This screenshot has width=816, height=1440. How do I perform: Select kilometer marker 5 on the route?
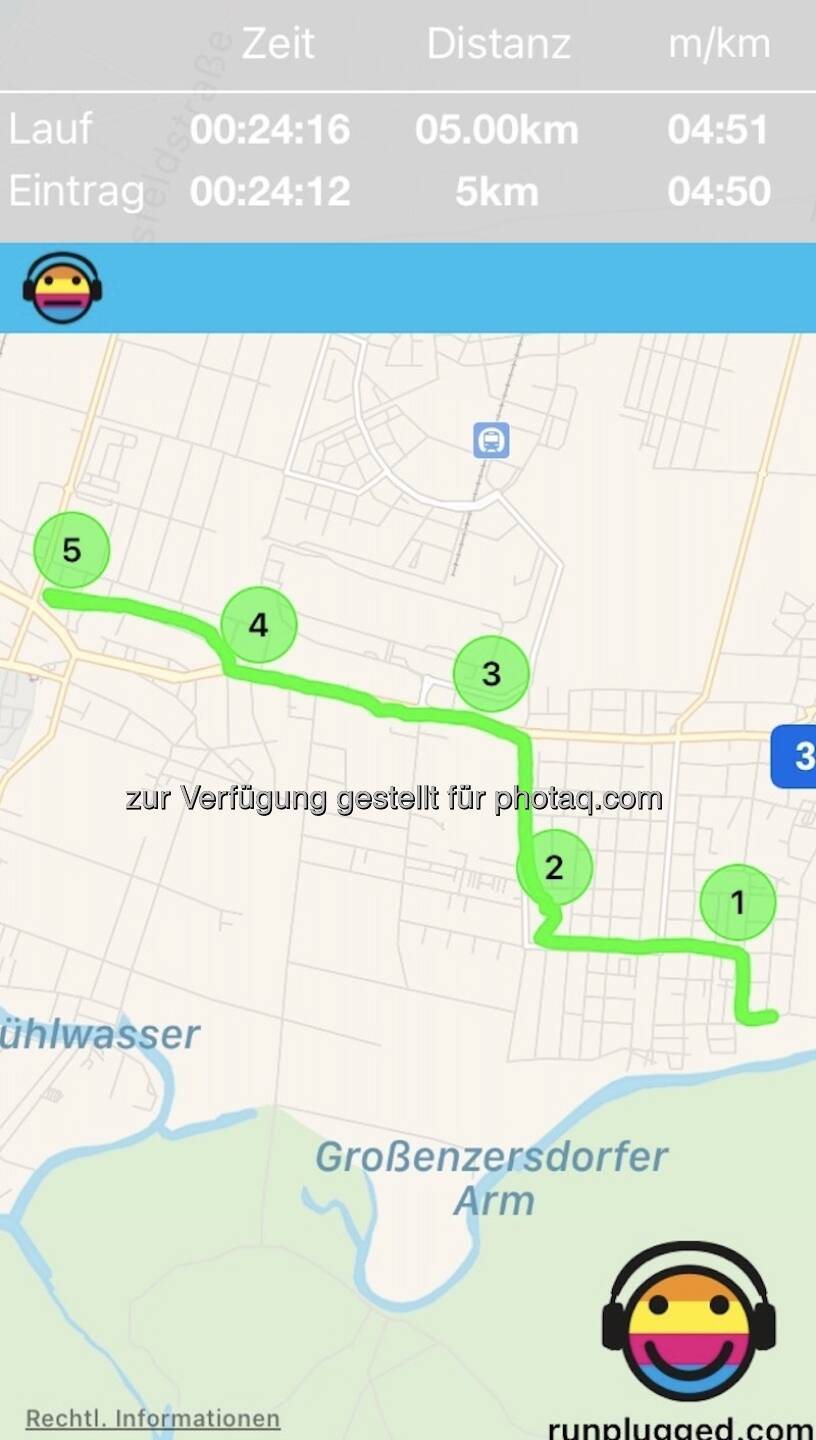point(71,549)
